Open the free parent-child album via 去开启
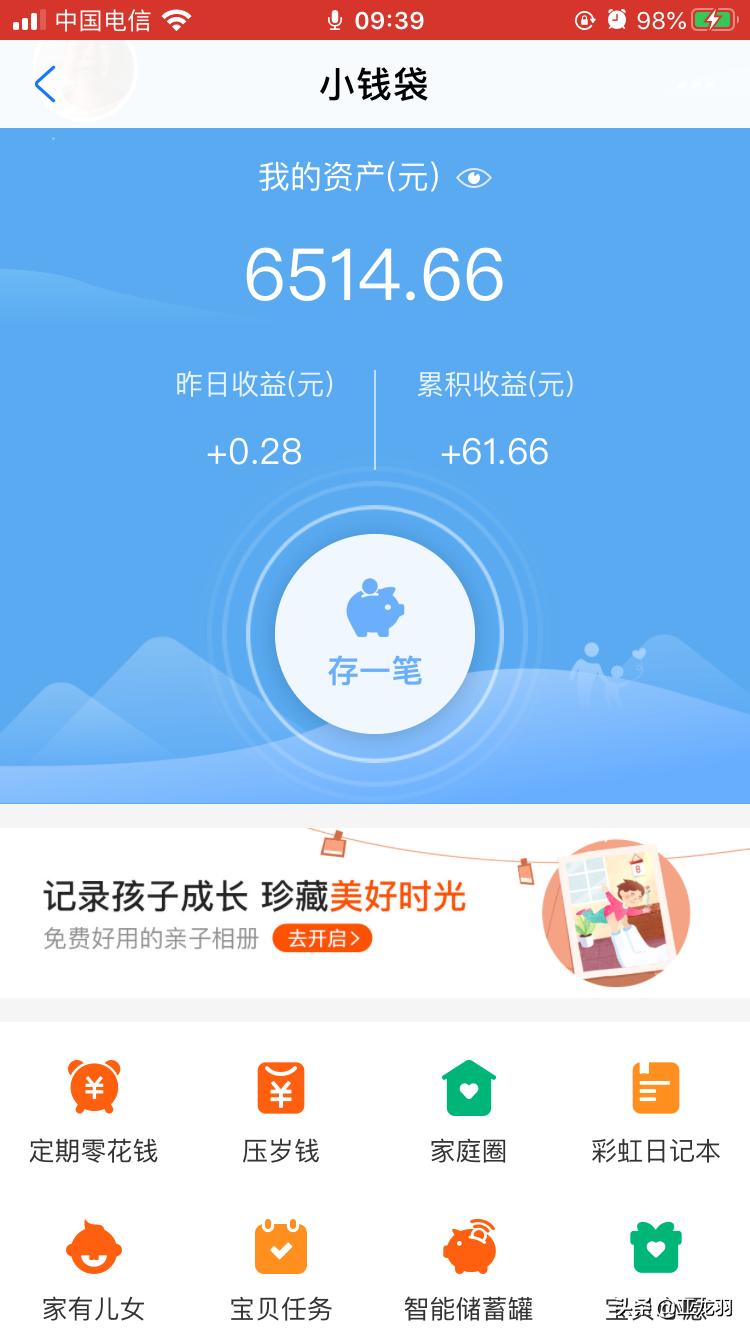This screenshot has height=1334, width=750. click(322, 940)
